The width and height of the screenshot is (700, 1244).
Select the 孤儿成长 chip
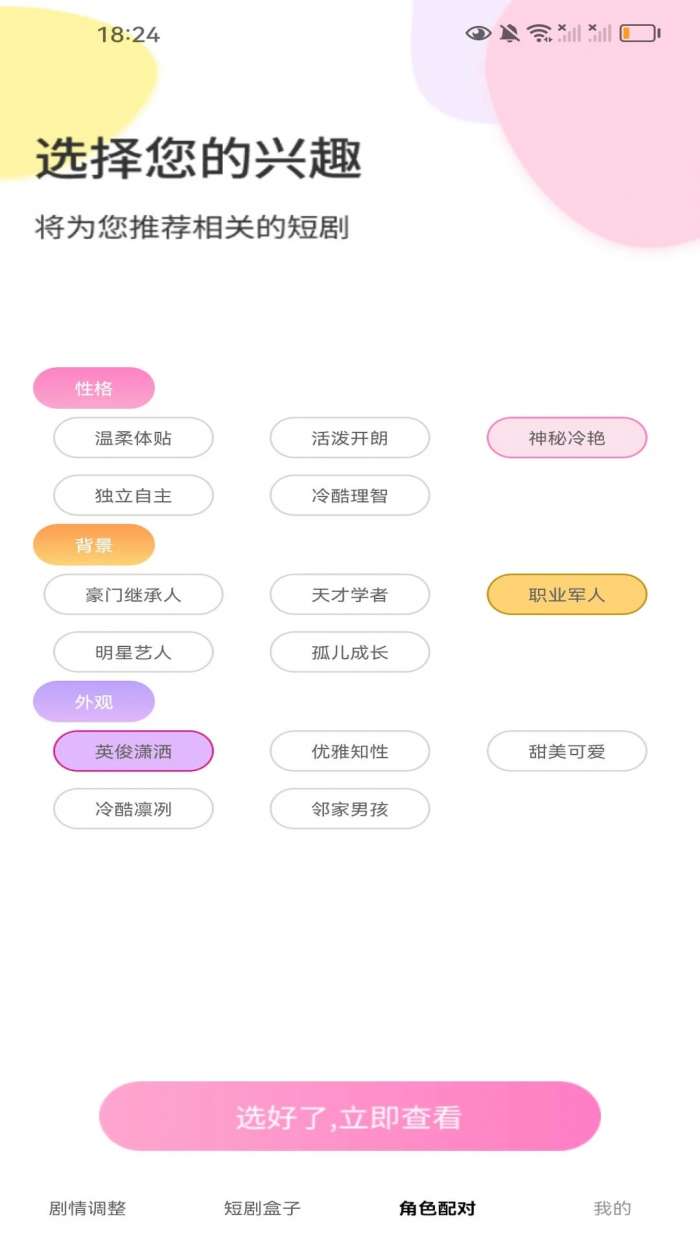tap(350, 652)
